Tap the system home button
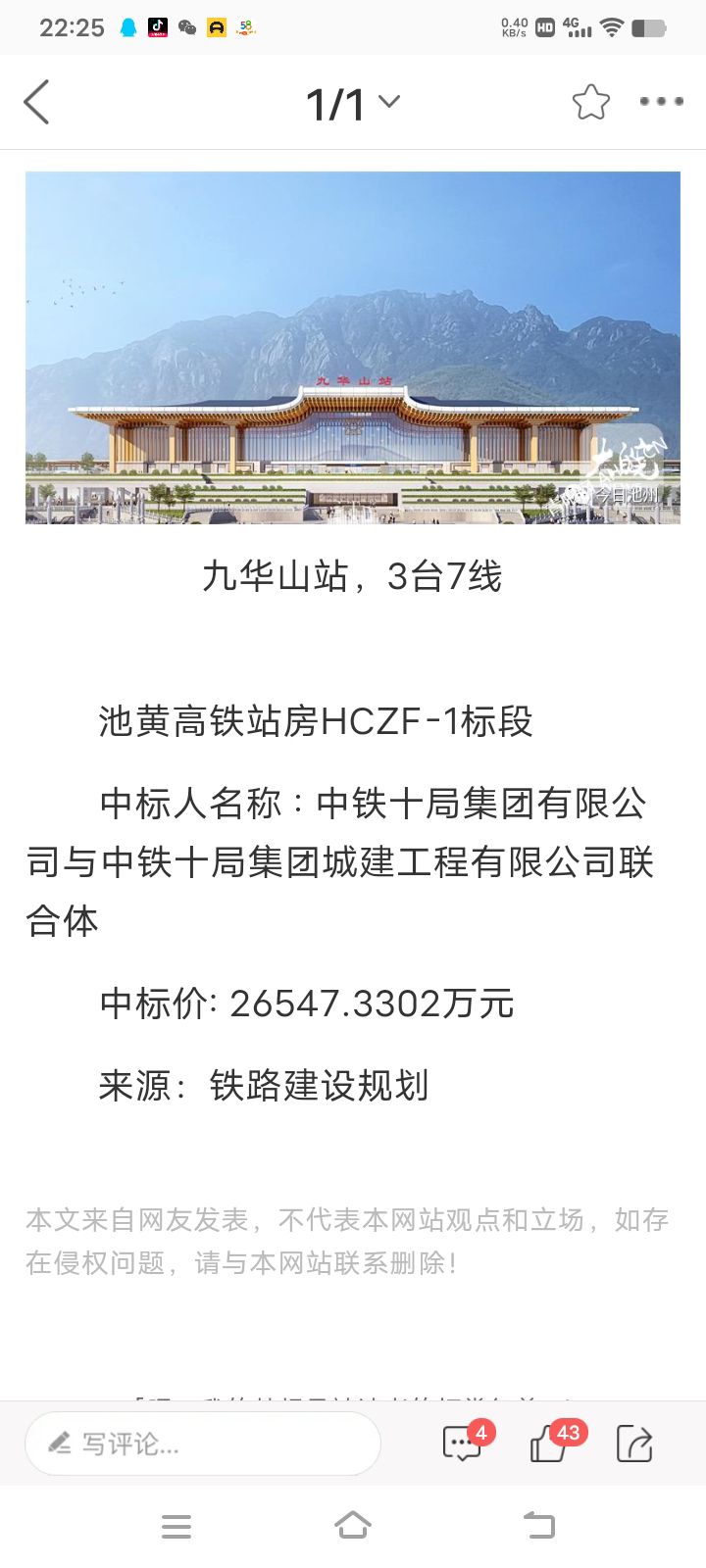The image size is (706, 1568). click(x=353, y=1526)
